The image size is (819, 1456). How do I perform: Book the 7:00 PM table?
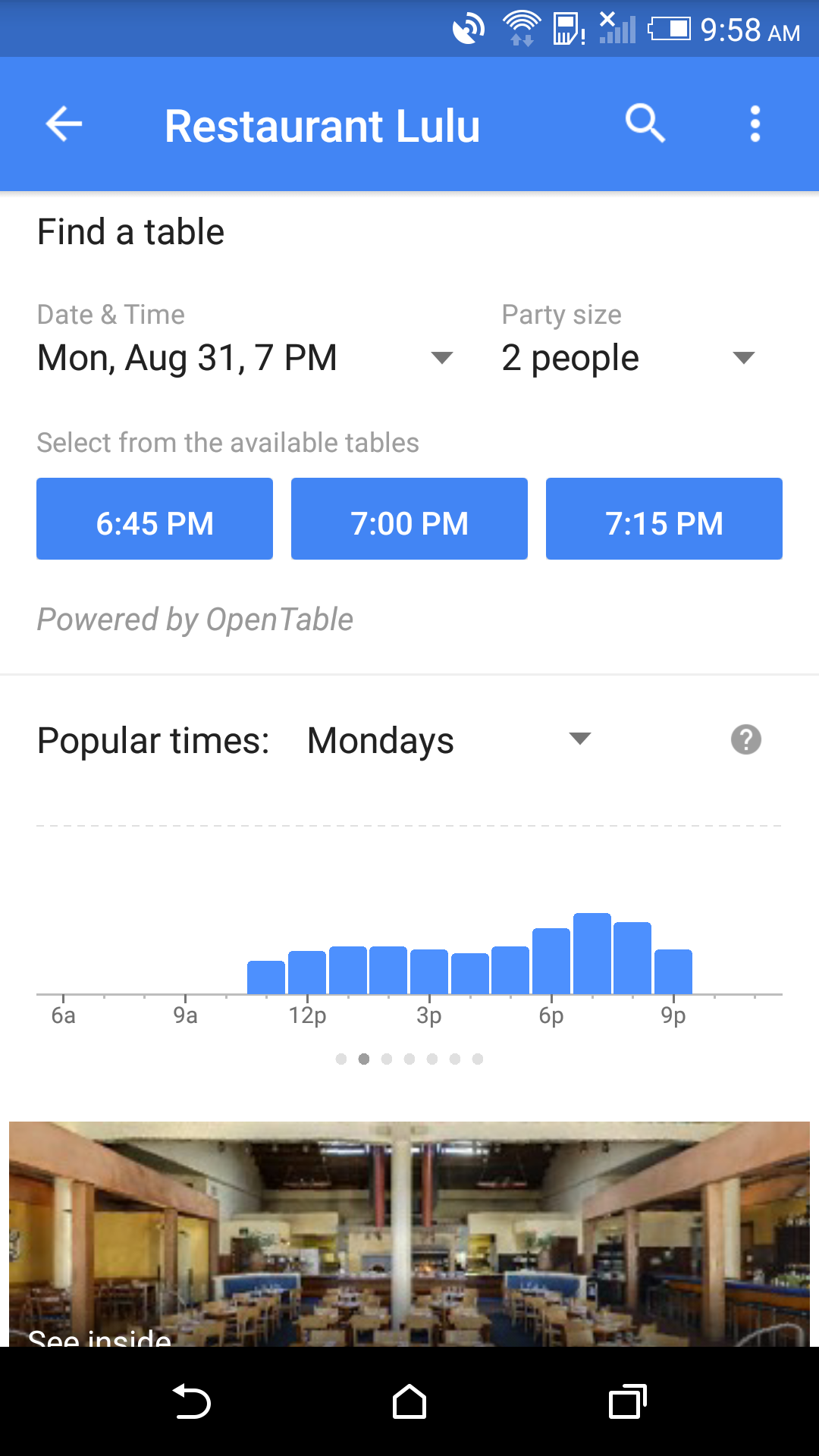click(x=409, y=519)
